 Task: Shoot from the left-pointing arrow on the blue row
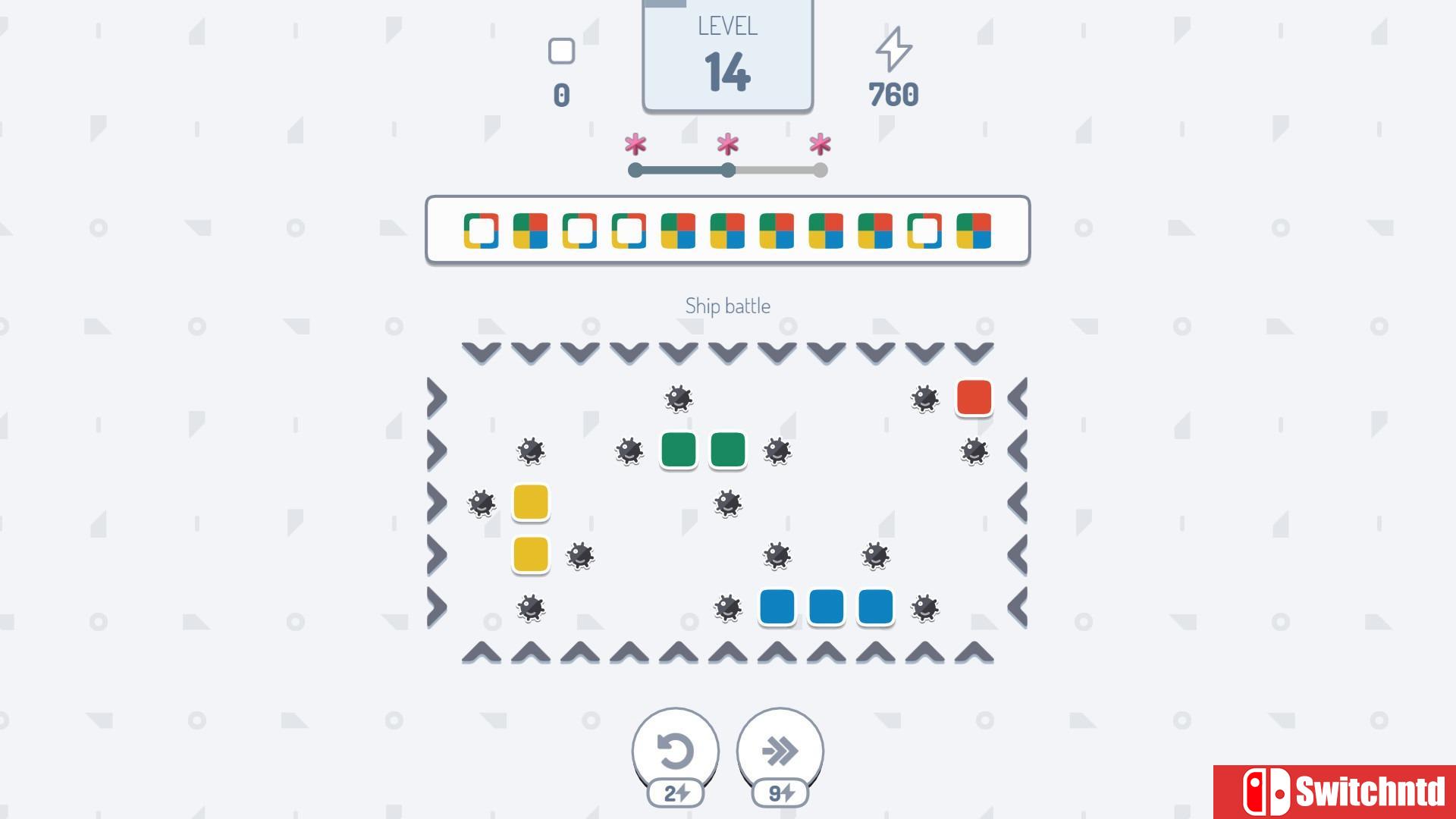coord(1018,607)
